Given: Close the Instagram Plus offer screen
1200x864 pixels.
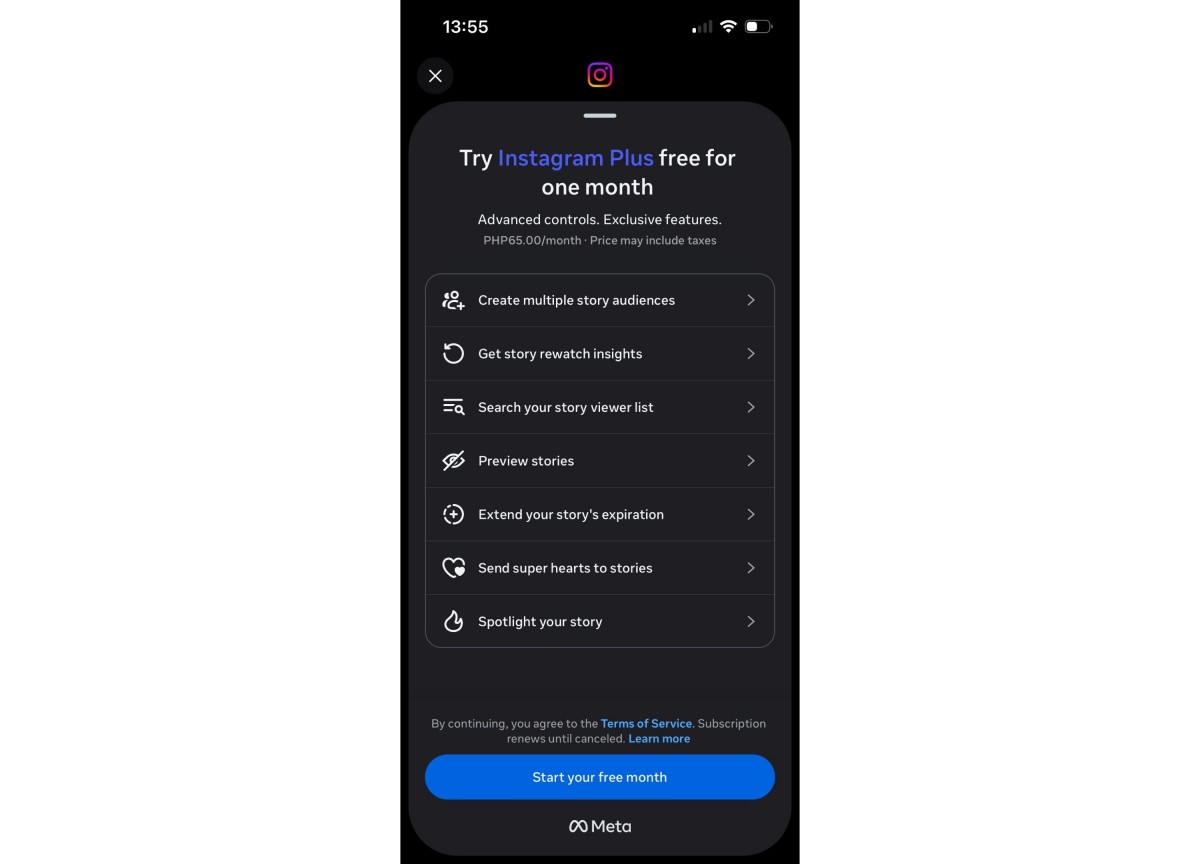Looking at the screenshot, I should click(435, 76).
